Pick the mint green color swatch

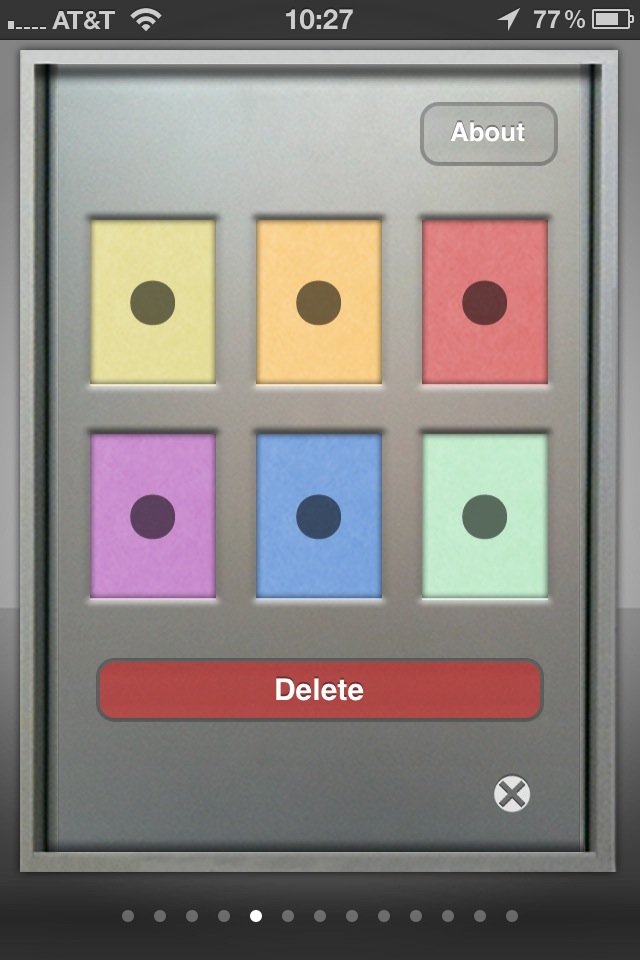tap(485, 516)
